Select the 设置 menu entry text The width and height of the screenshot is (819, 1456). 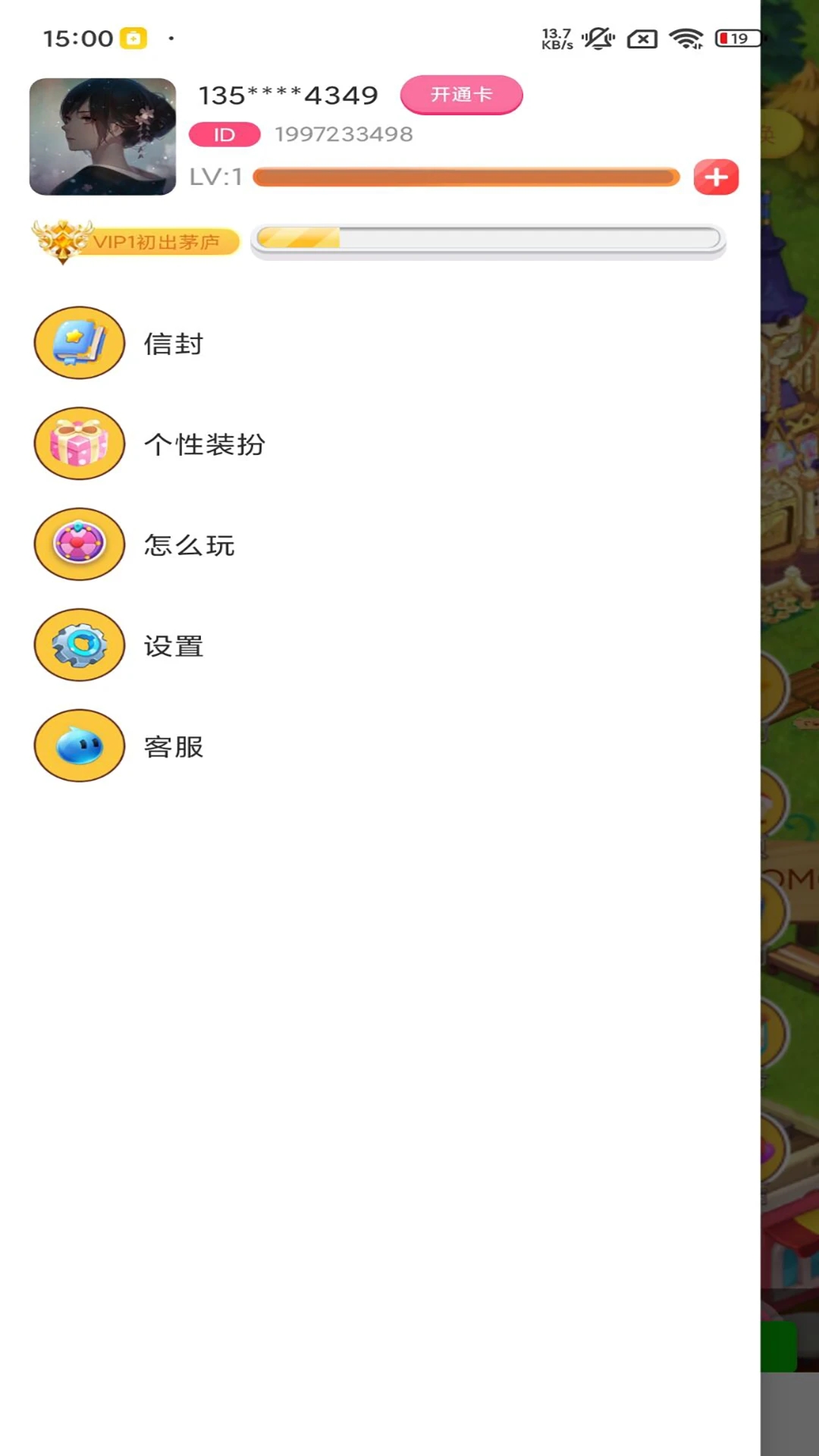pos(172,646)
